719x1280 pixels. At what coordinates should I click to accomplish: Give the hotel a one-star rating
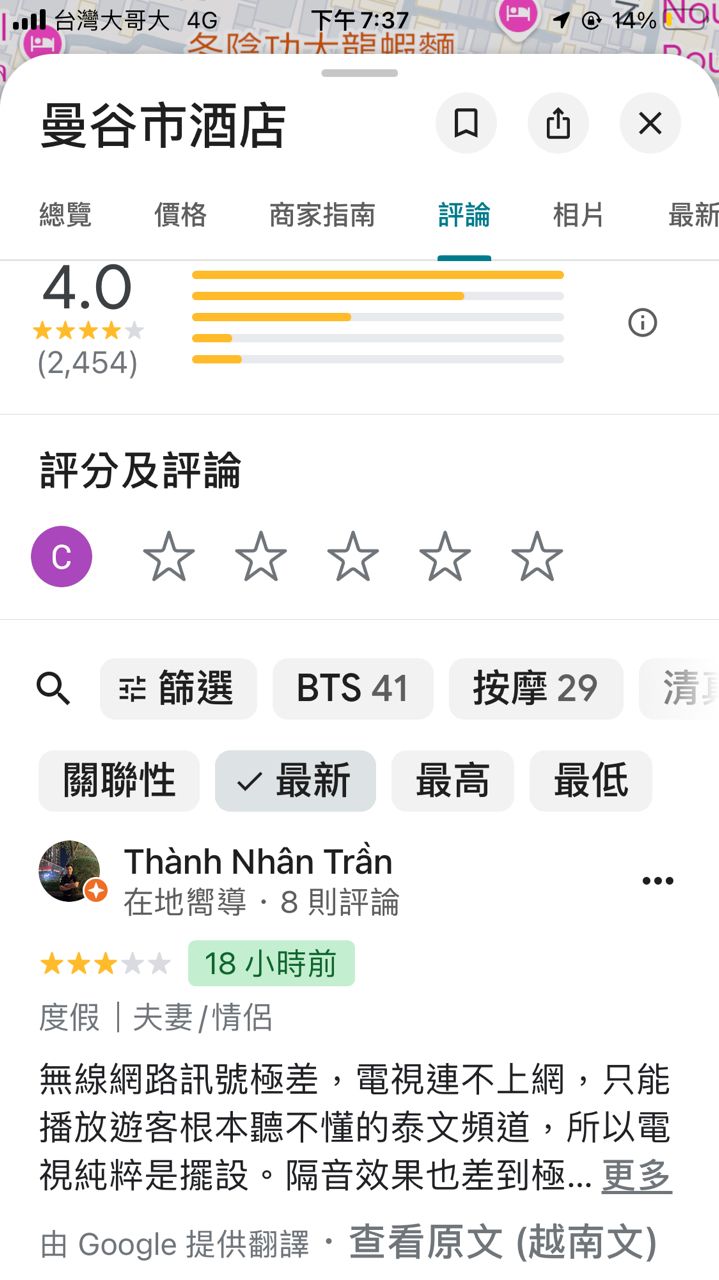[x=169, y=557]
